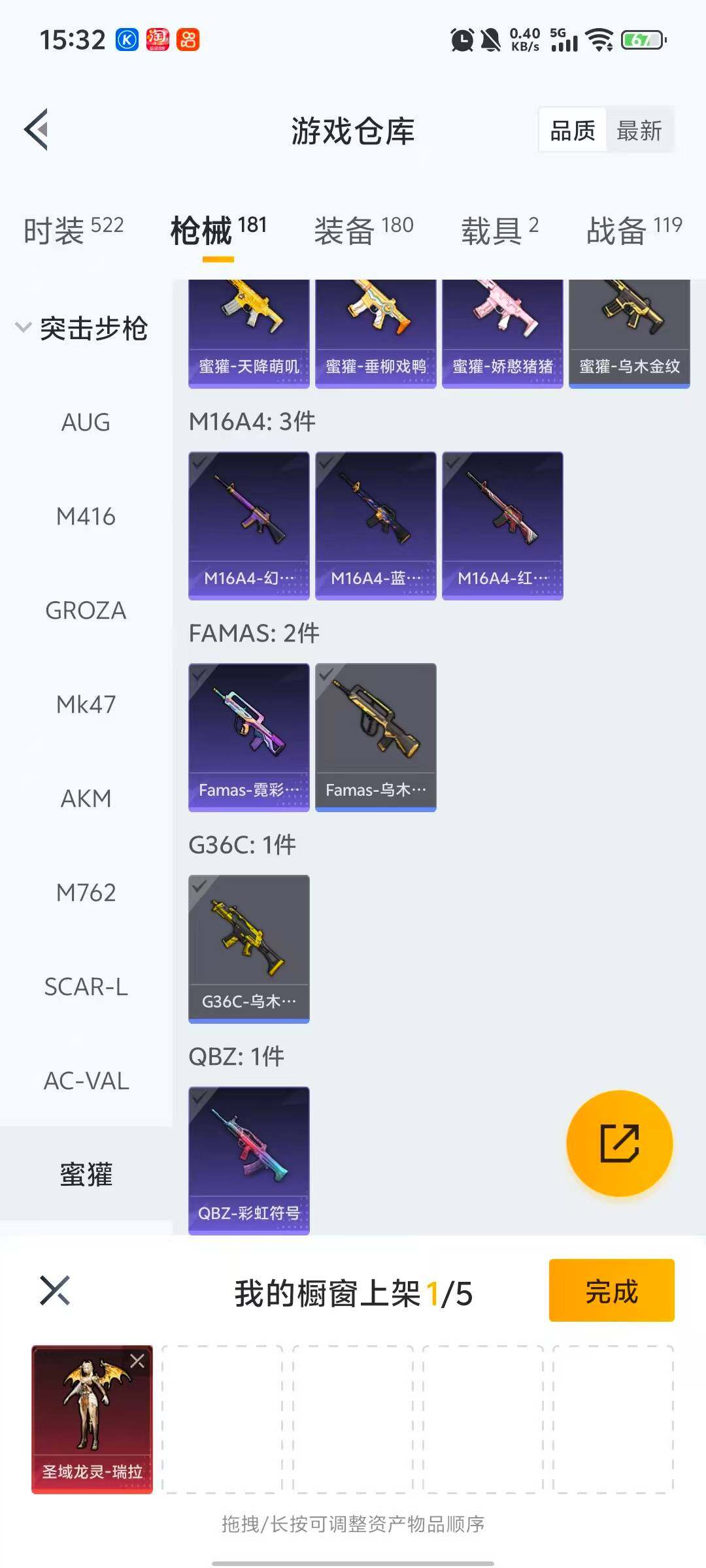Image resolution: width=706 pixels, height=1568 pixels.
Task: Select AUG in the weapon list
Action: coord(86,423)
